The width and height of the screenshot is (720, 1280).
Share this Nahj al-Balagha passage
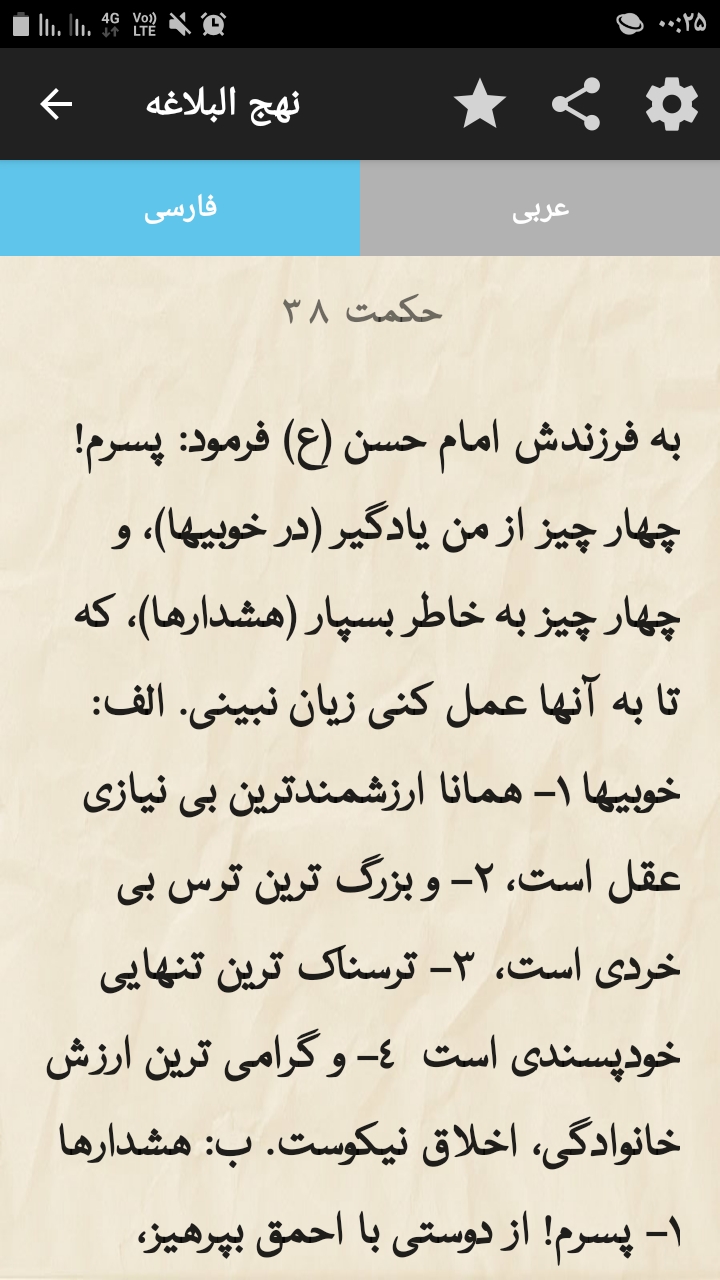coord(576,104)
